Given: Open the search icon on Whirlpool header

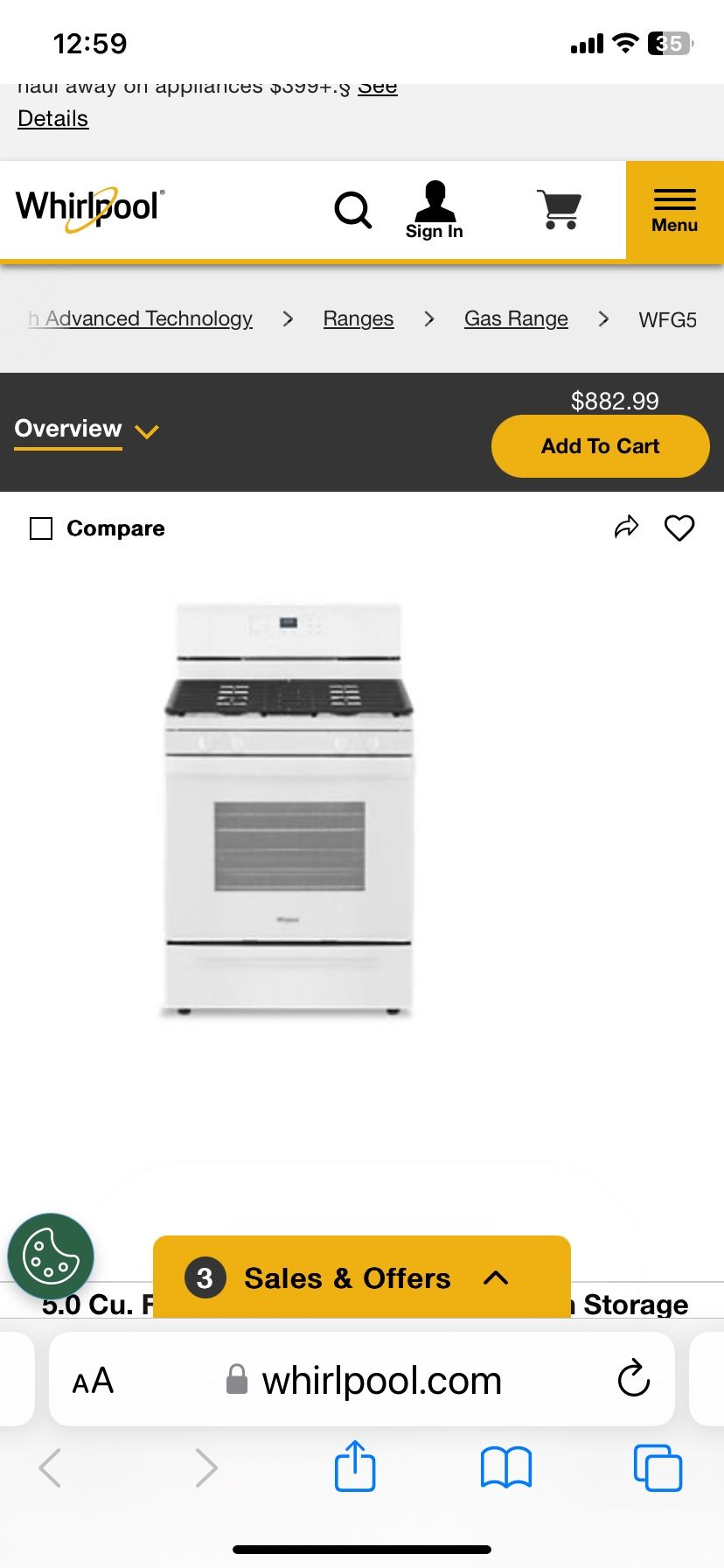Looking at the screenshot, I should 352,210.
